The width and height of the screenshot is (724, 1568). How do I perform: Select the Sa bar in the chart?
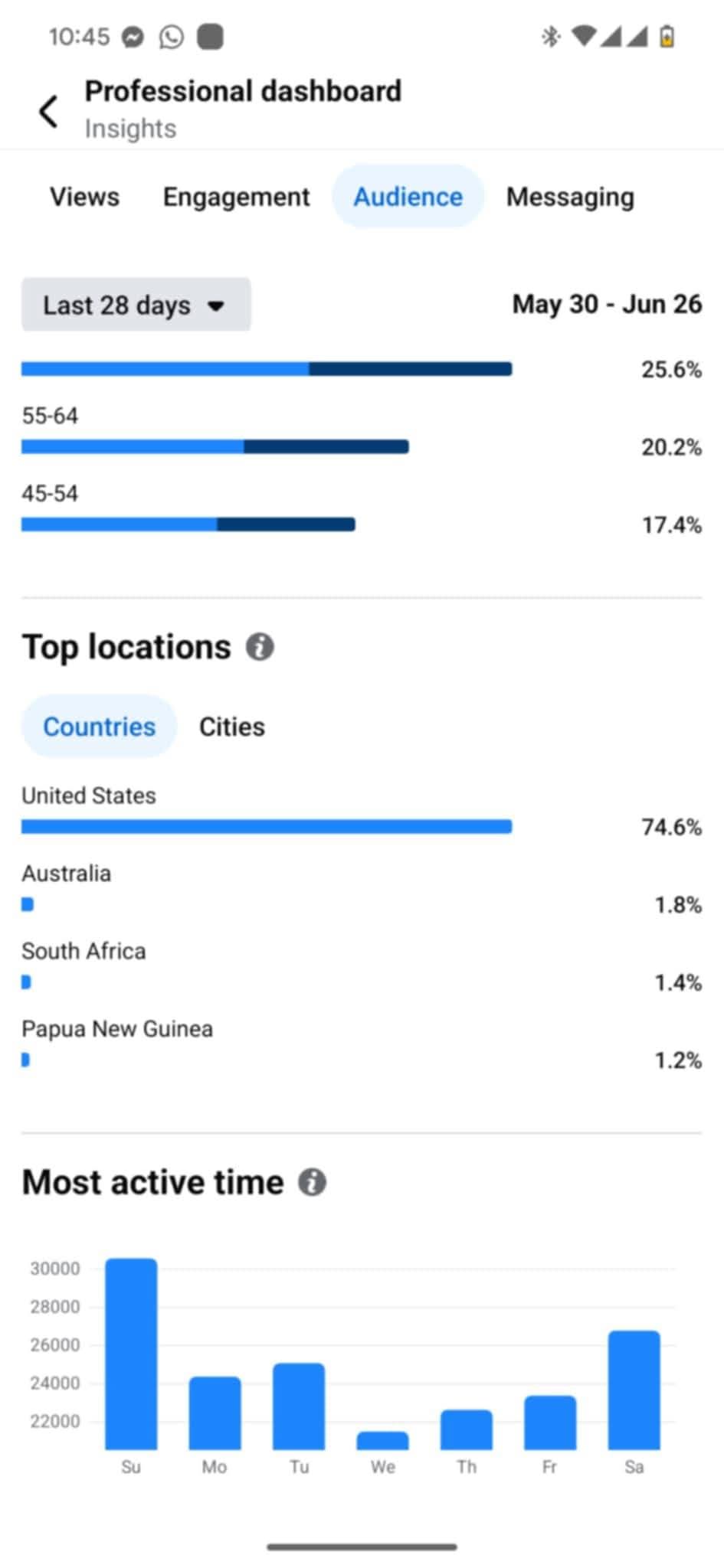tap(634, 1390)
